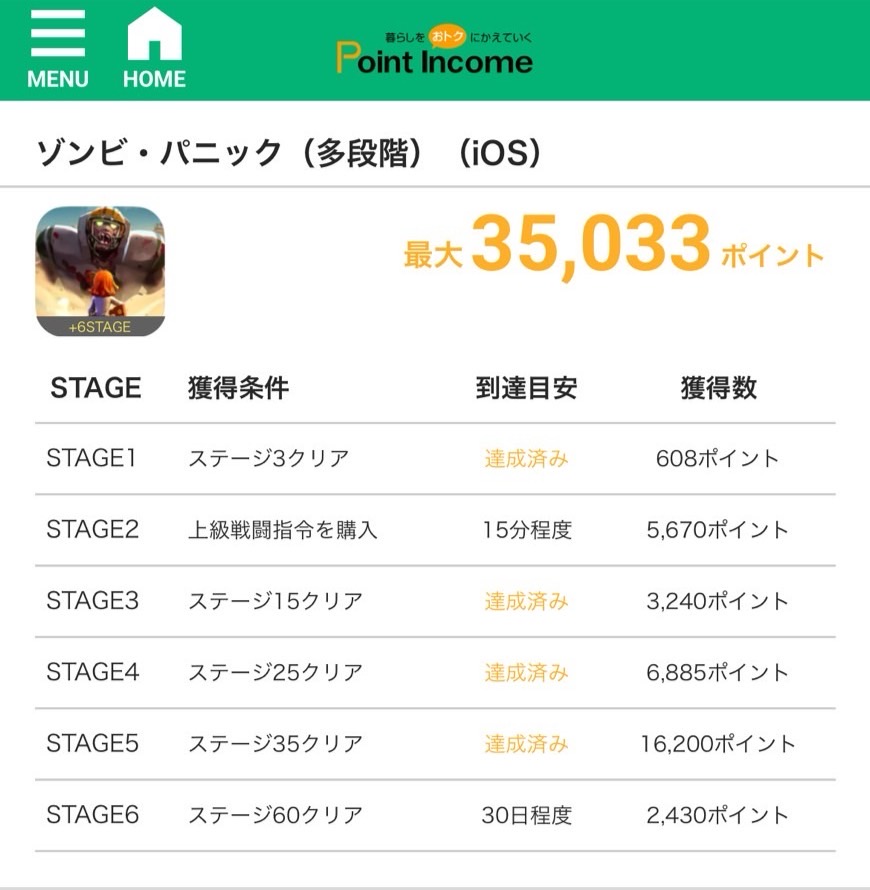Expand the STAGE4 row details
870x890 pixels.
click(x=435, y=672)
